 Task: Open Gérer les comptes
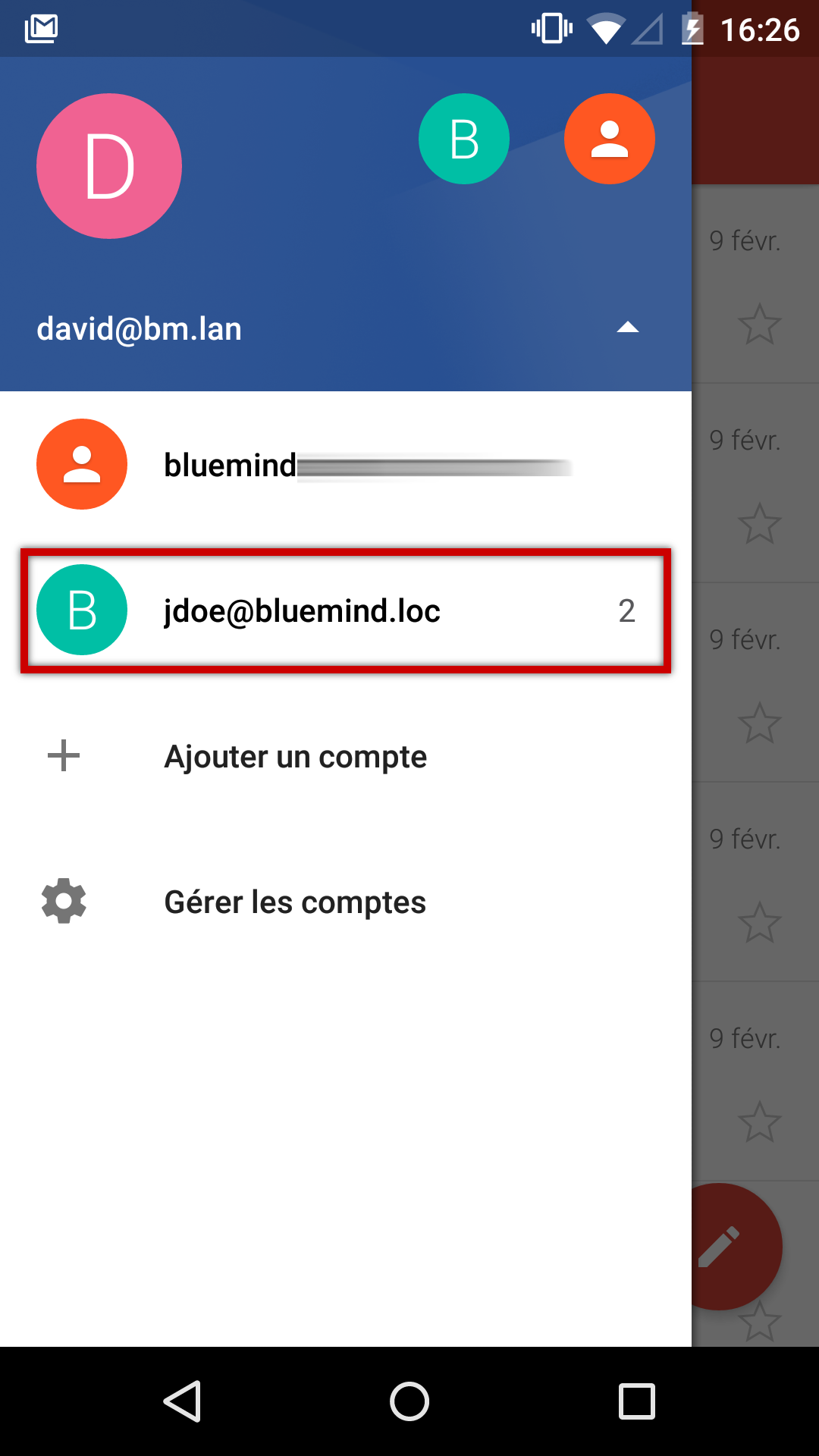point(346,902)
